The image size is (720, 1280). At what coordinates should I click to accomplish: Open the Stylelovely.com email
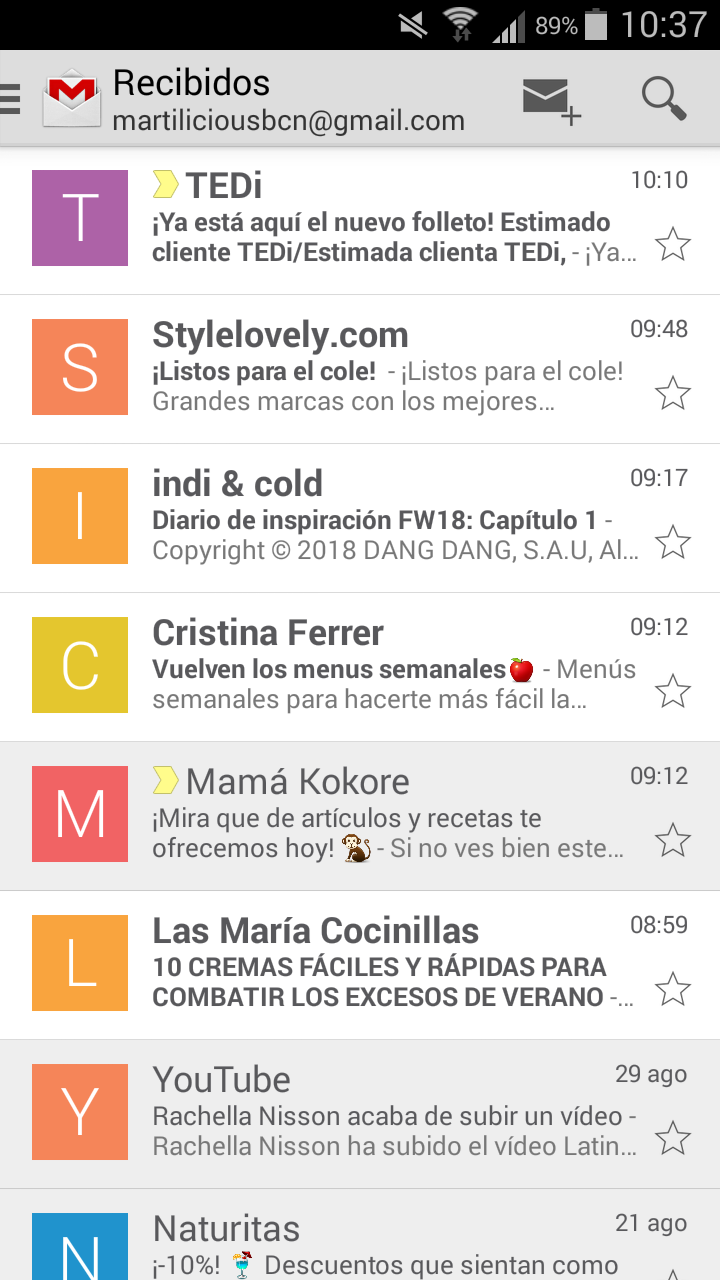[x=360, y=370]
